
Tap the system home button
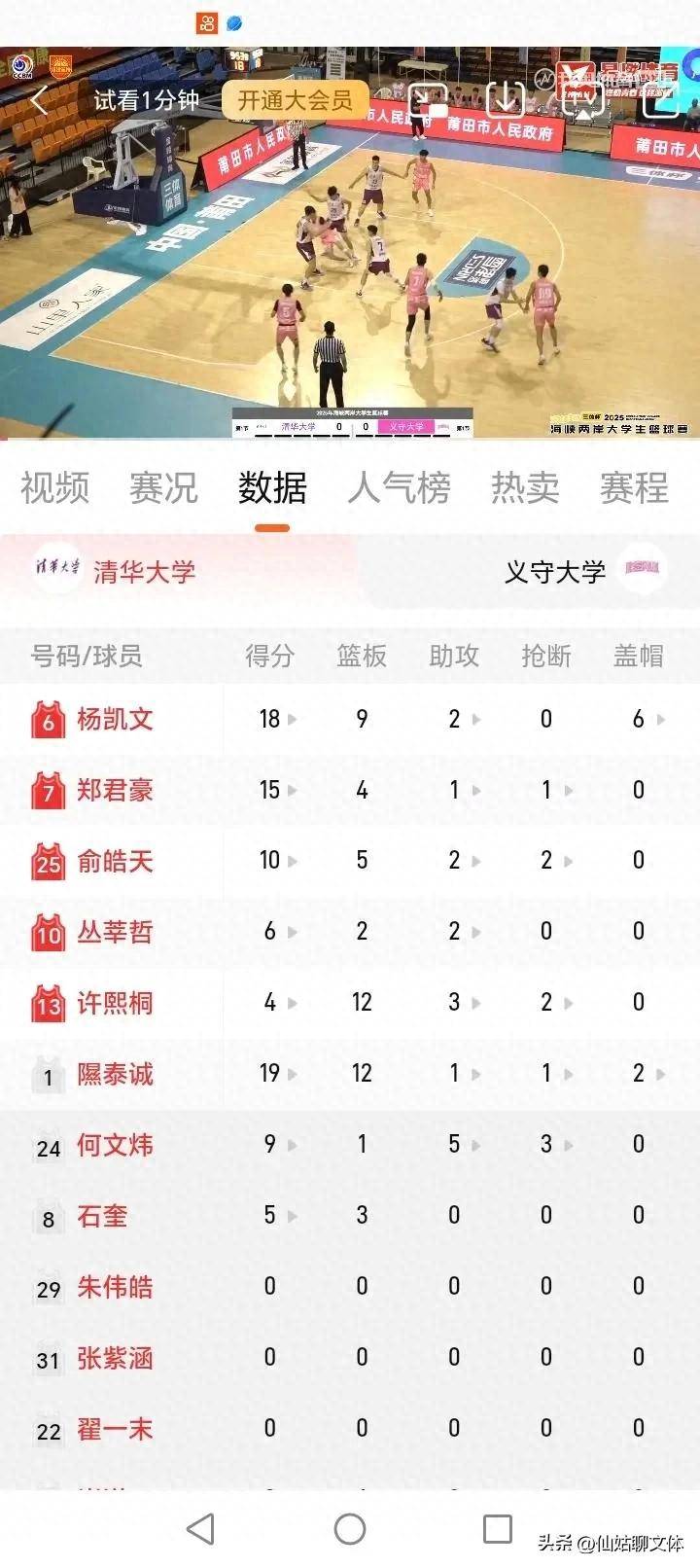pyautogui.click(x=350, y=1529)
